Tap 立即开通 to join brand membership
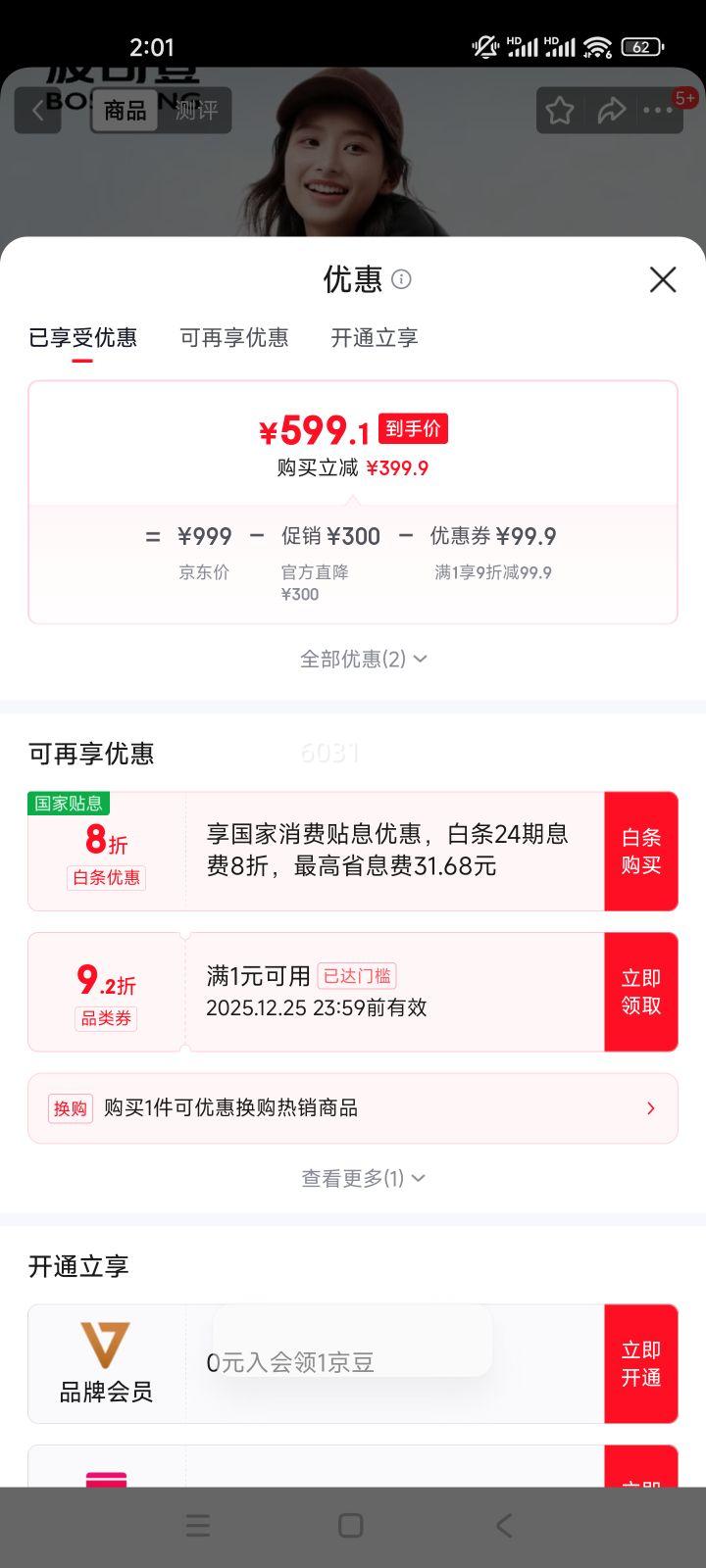The height and width of the screenshot is (1568, 706). point(641,1363)
